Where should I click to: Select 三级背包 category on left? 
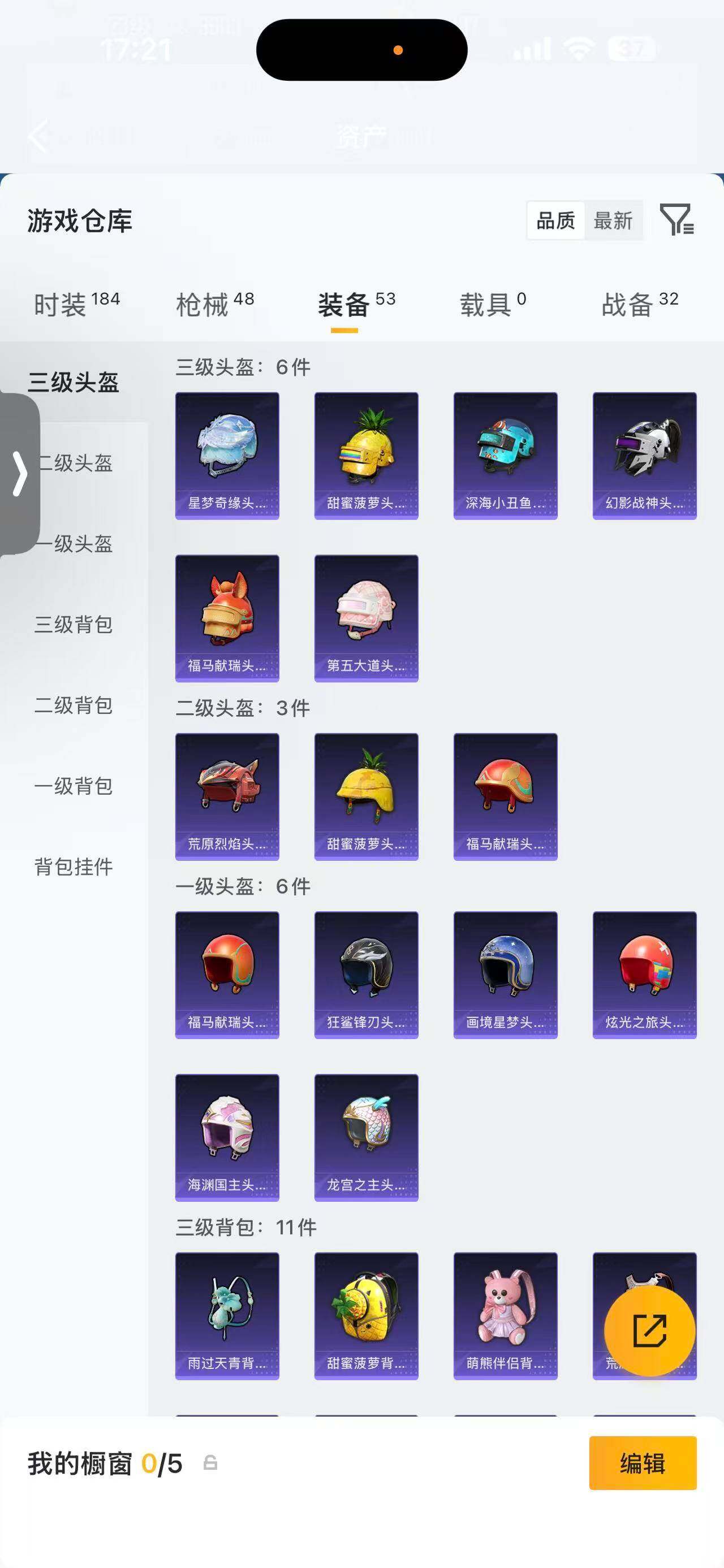point(74,626)
